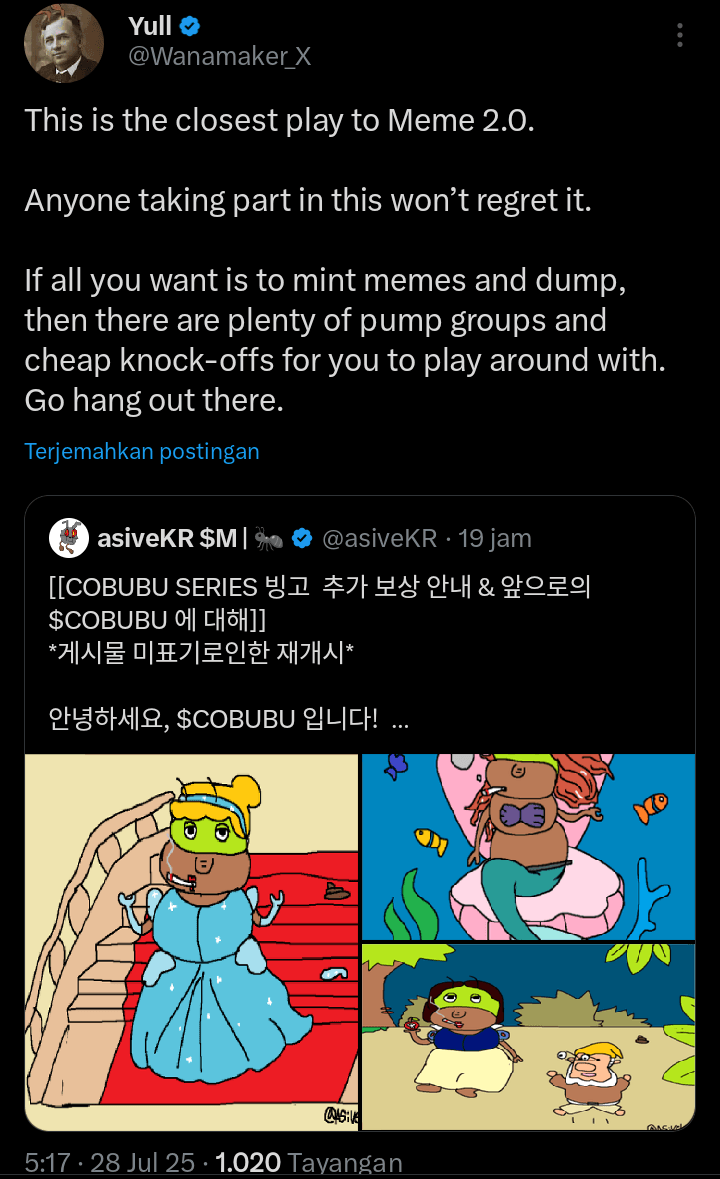View the mermaid image in the quoted post
The image size is (720, 1179).
(528, 846)
